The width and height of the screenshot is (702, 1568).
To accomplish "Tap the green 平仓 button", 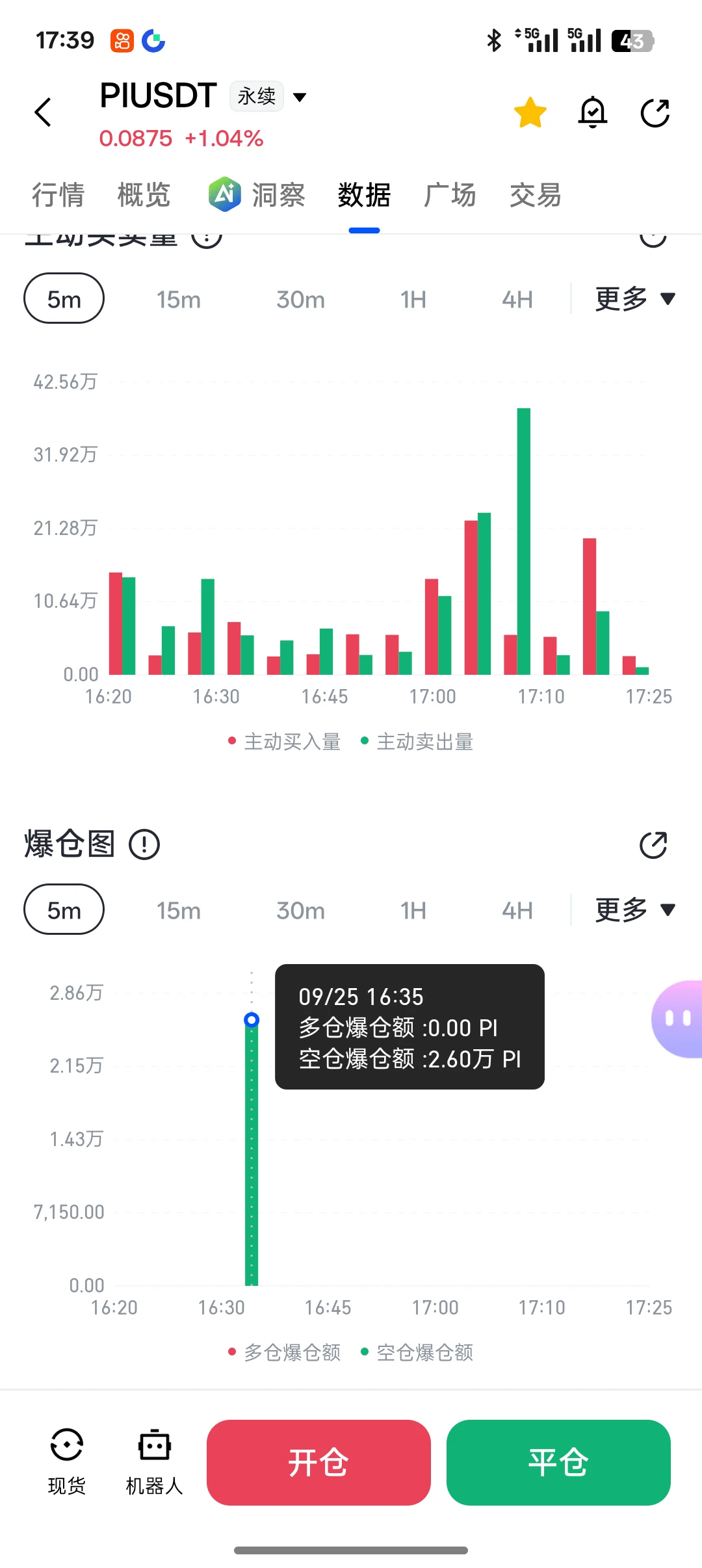I will [x=558, y=1463].
